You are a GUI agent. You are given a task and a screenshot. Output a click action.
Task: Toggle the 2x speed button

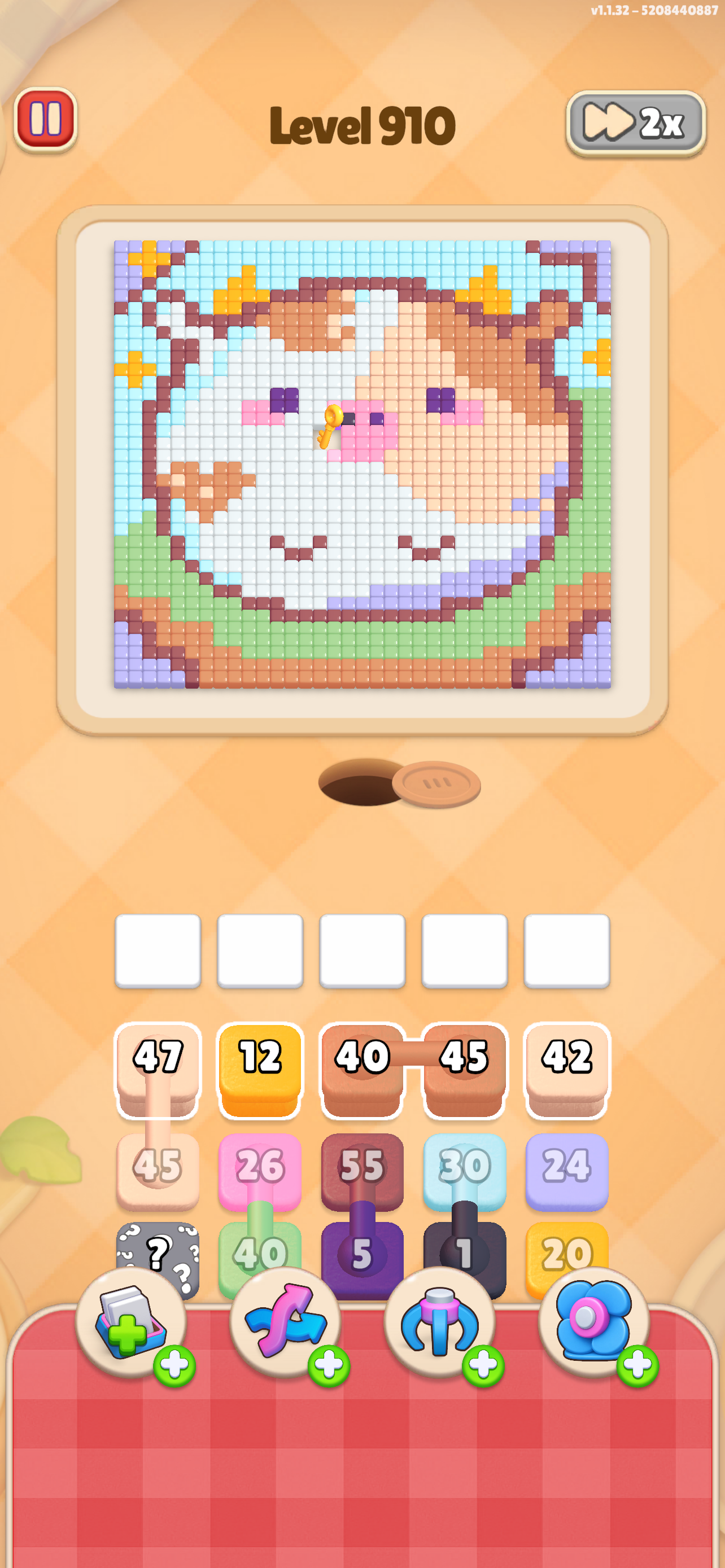coord(636,123)
